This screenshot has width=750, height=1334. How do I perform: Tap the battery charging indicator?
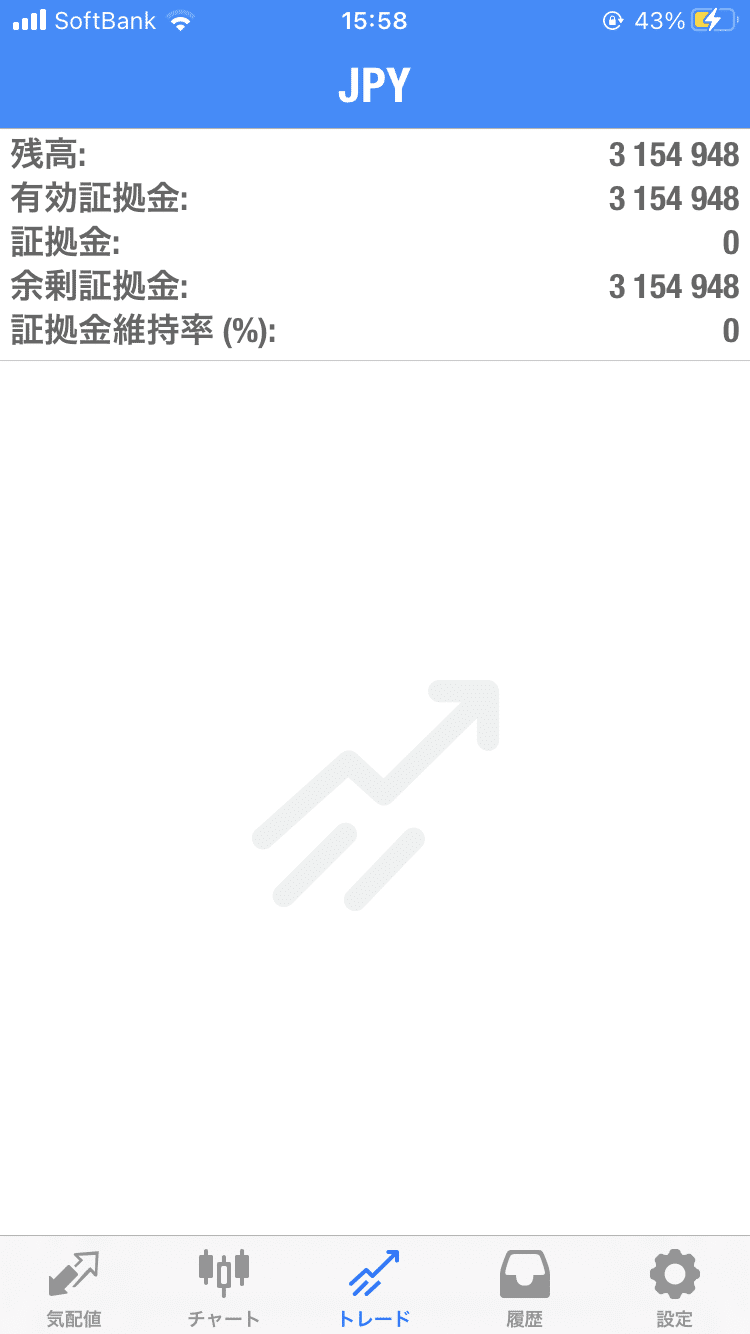coord(714,19)
